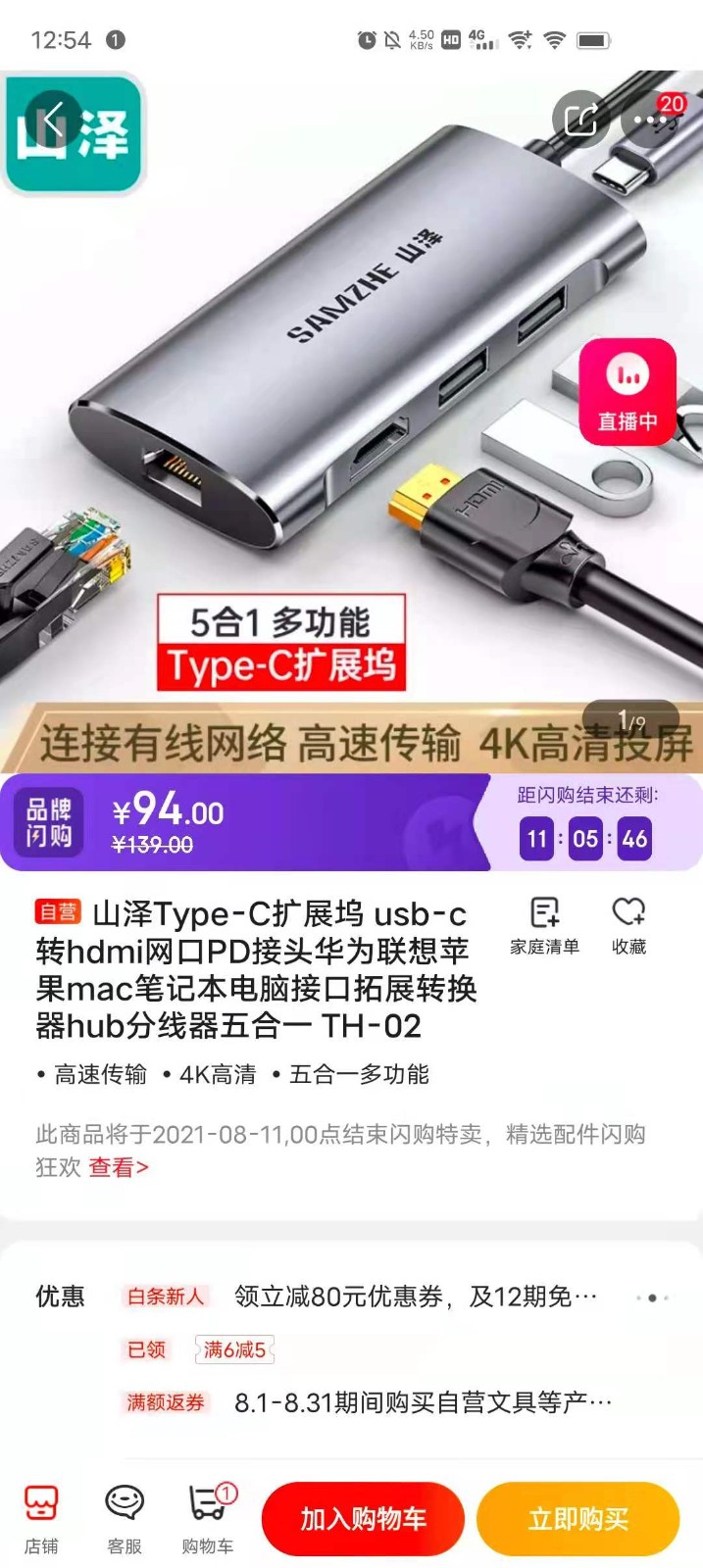
Task: Save this item with 收藏
Action: (x=628, y=924)
